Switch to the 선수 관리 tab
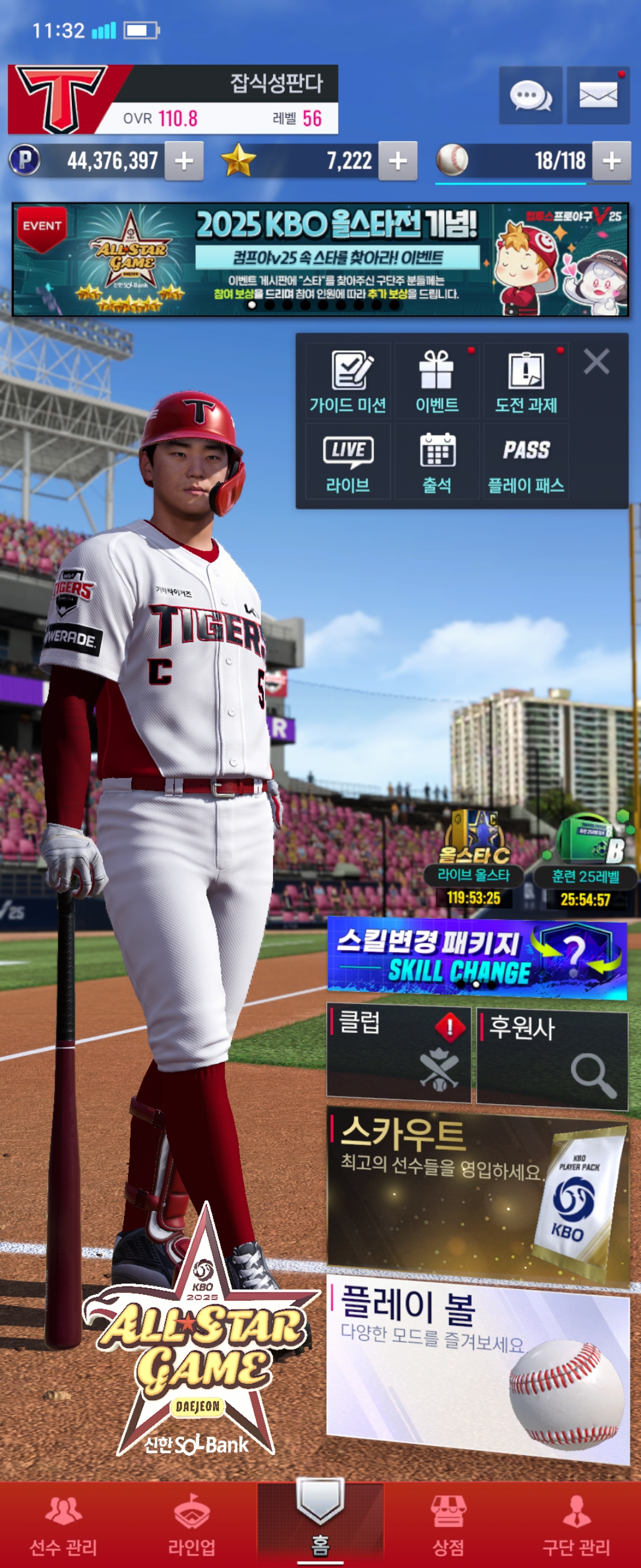 tap(64, 1525)
